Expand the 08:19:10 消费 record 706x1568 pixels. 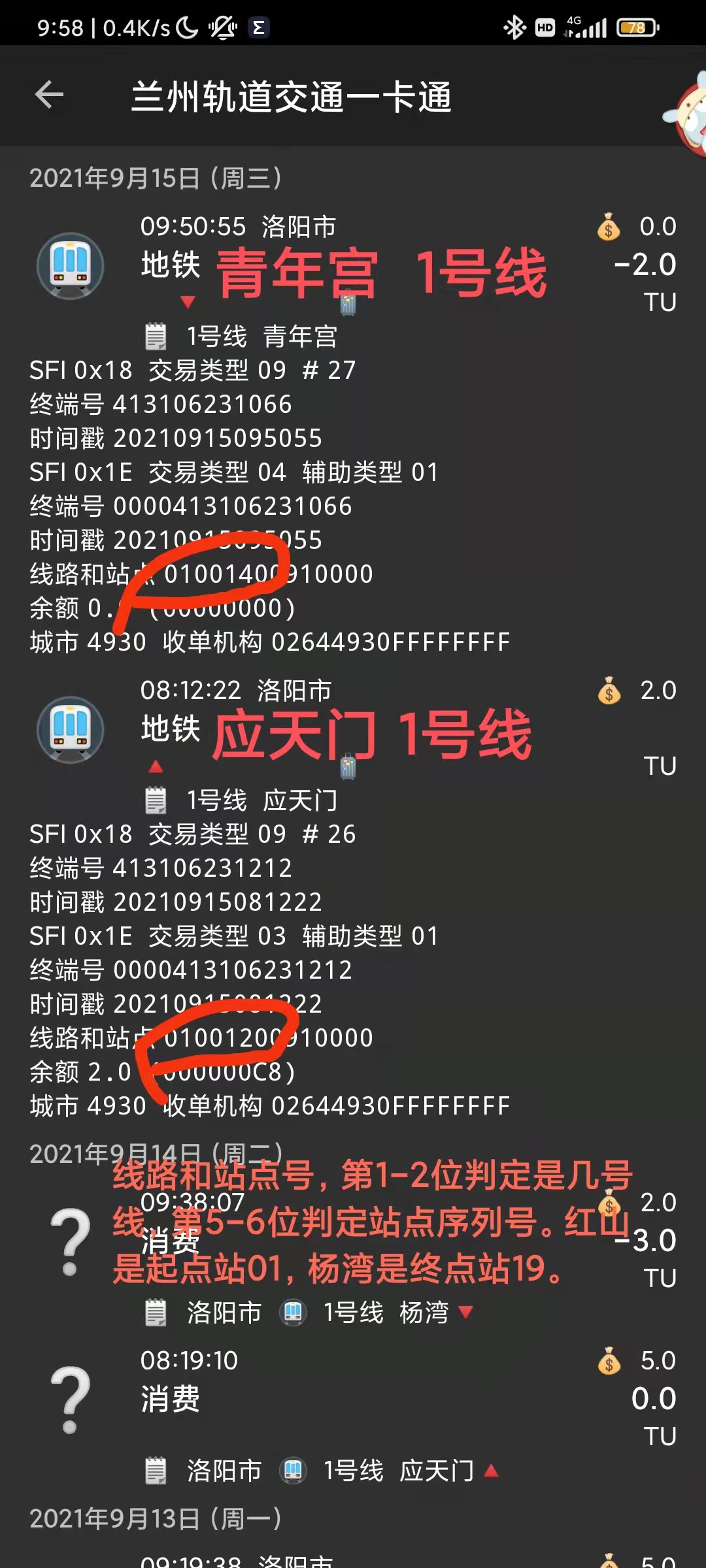pos(353,1398)
